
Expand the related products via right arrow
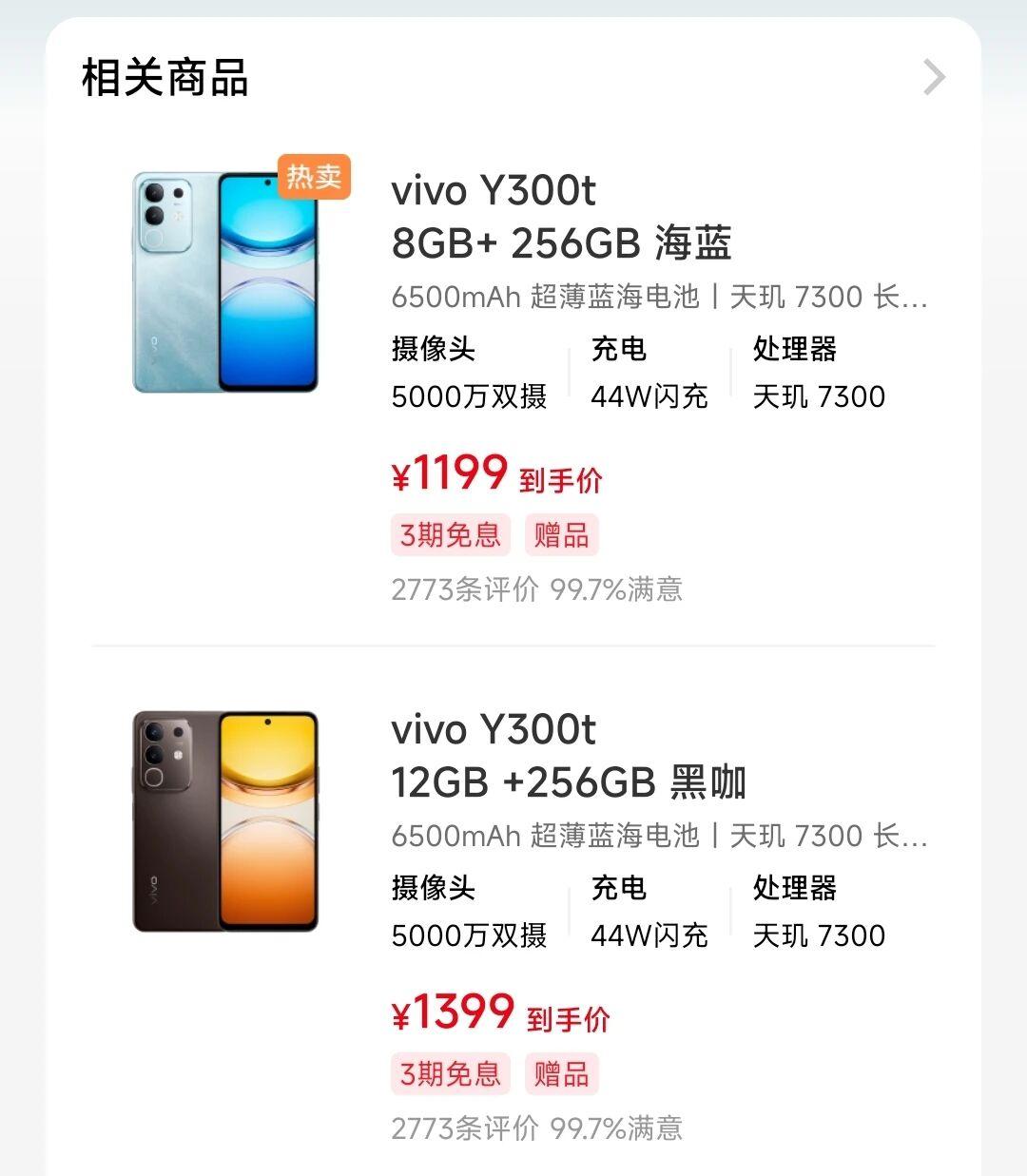tap(936, 76)
